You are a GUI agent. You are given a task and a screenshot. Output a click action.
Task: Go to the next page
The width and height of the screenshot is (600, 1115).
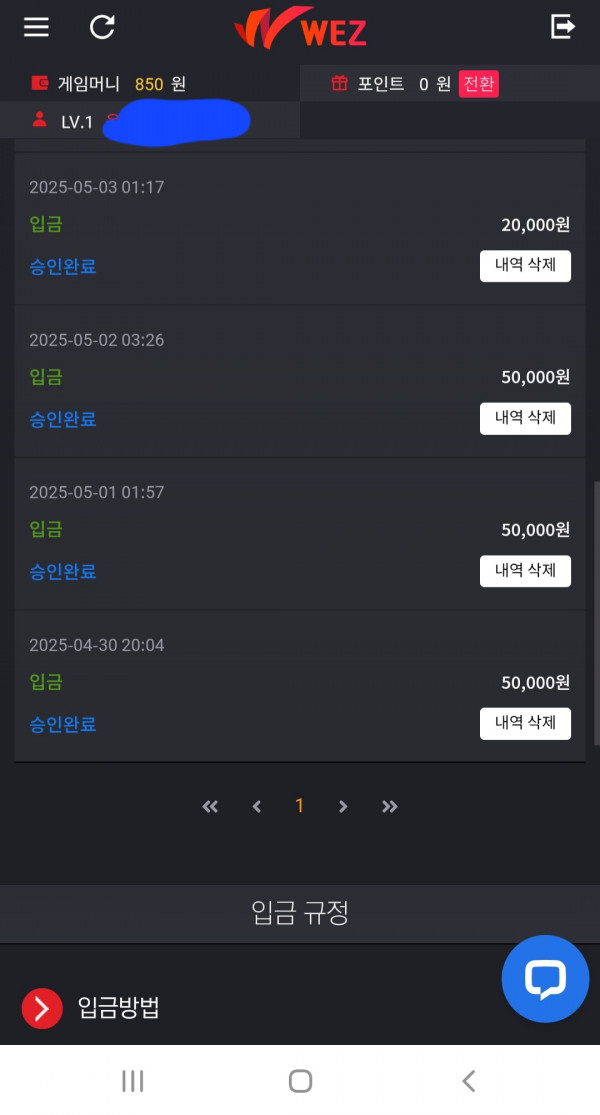(343, 806)
